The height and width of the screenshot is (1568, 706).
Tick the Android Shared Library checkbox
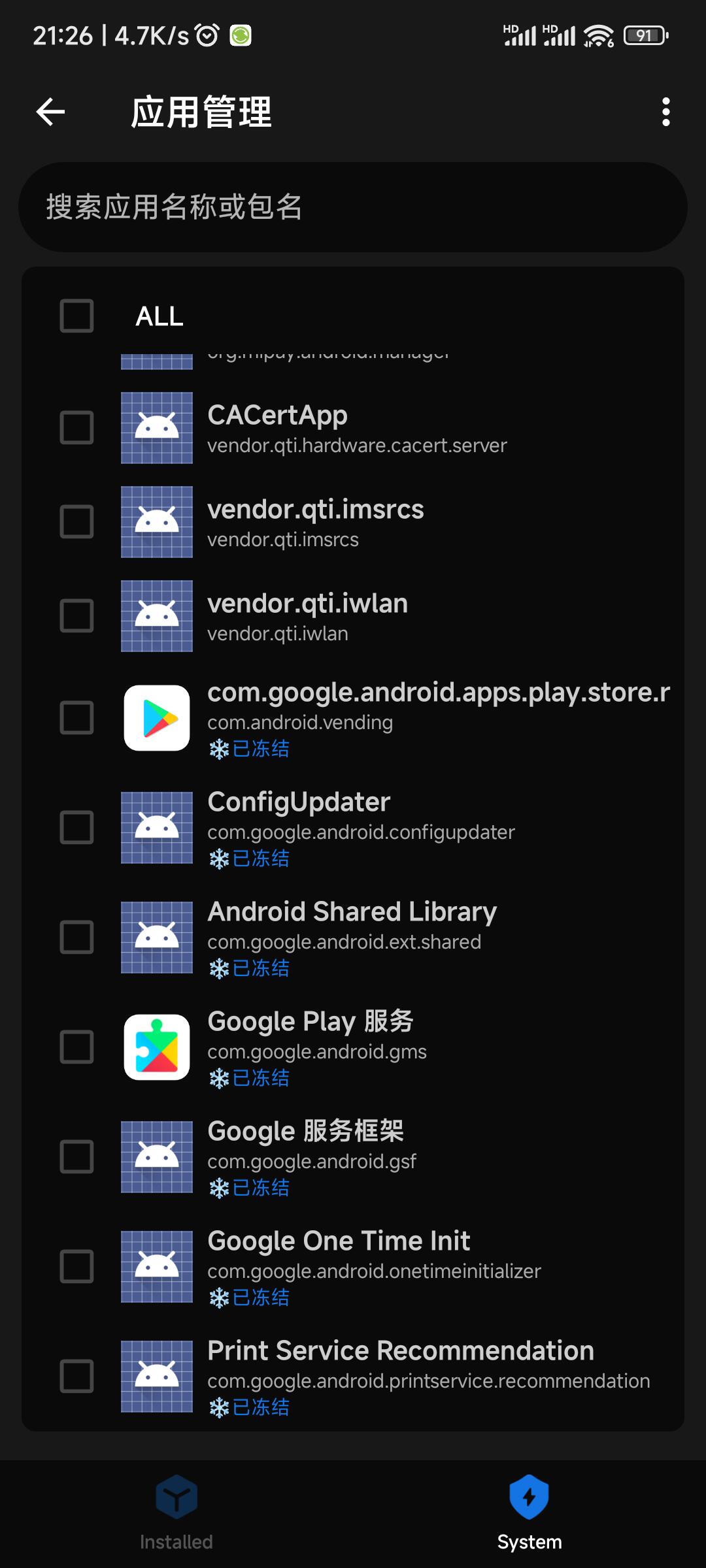77,938
